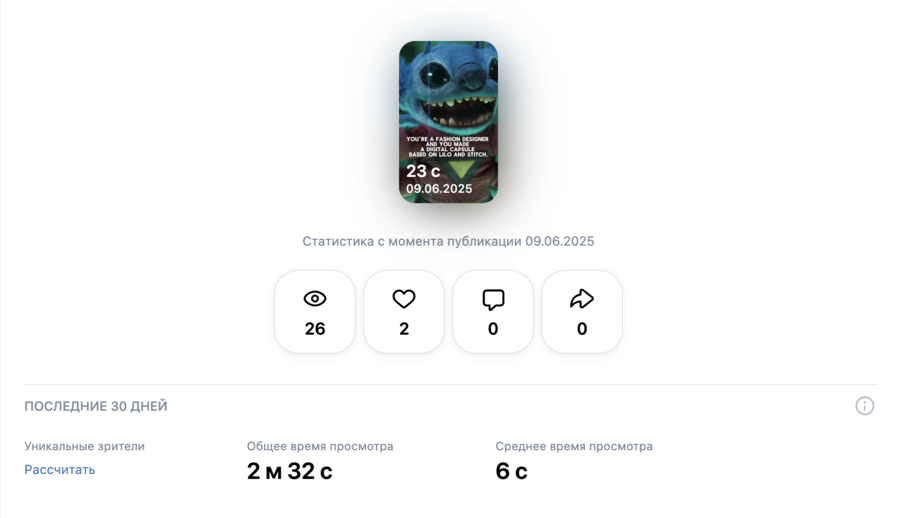Image resolution: width=900 pixels, height=518 pixels.
Task: Open the Stitch clip thumbnail
Action: (x=448, y=122)
